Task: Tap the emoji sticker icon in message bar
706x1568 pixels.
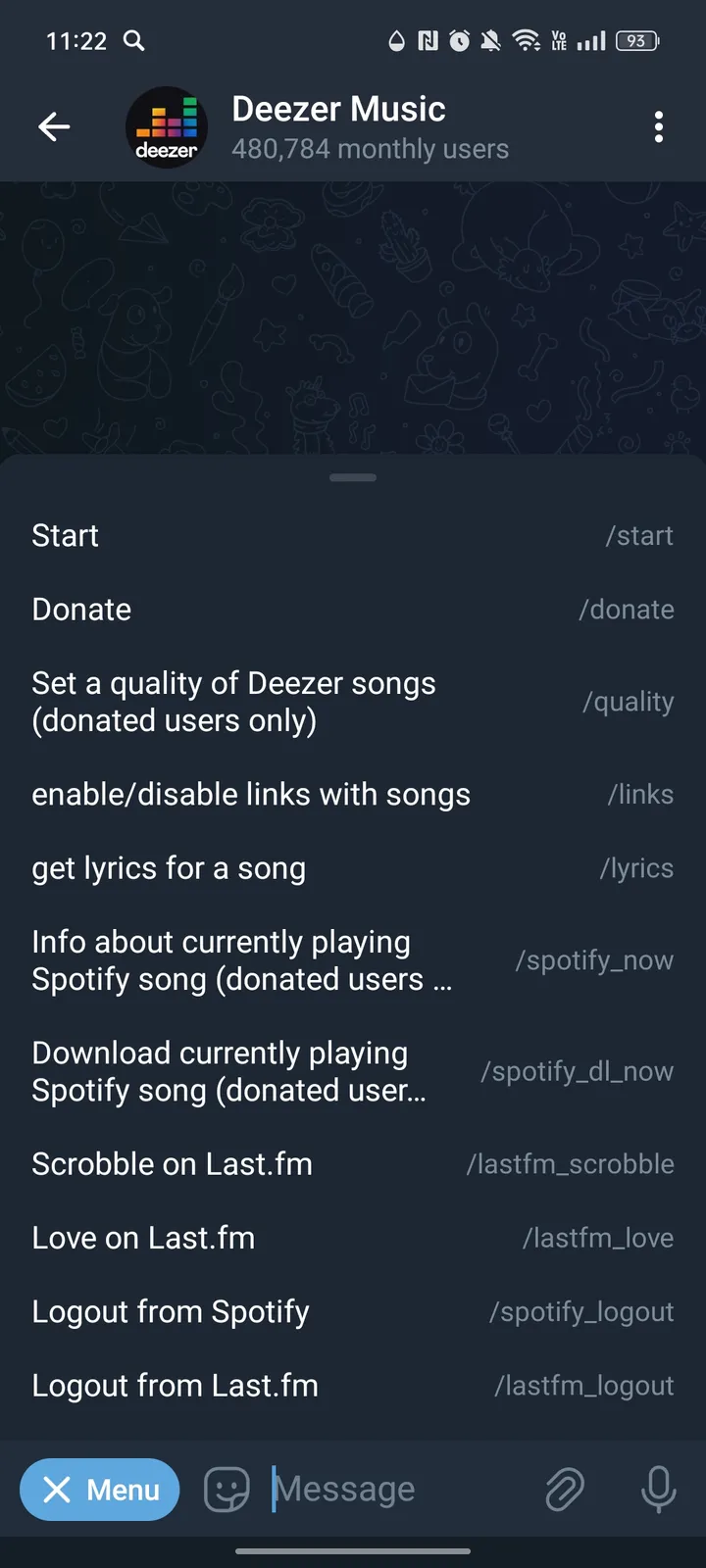Action: tap(226, 1490)
